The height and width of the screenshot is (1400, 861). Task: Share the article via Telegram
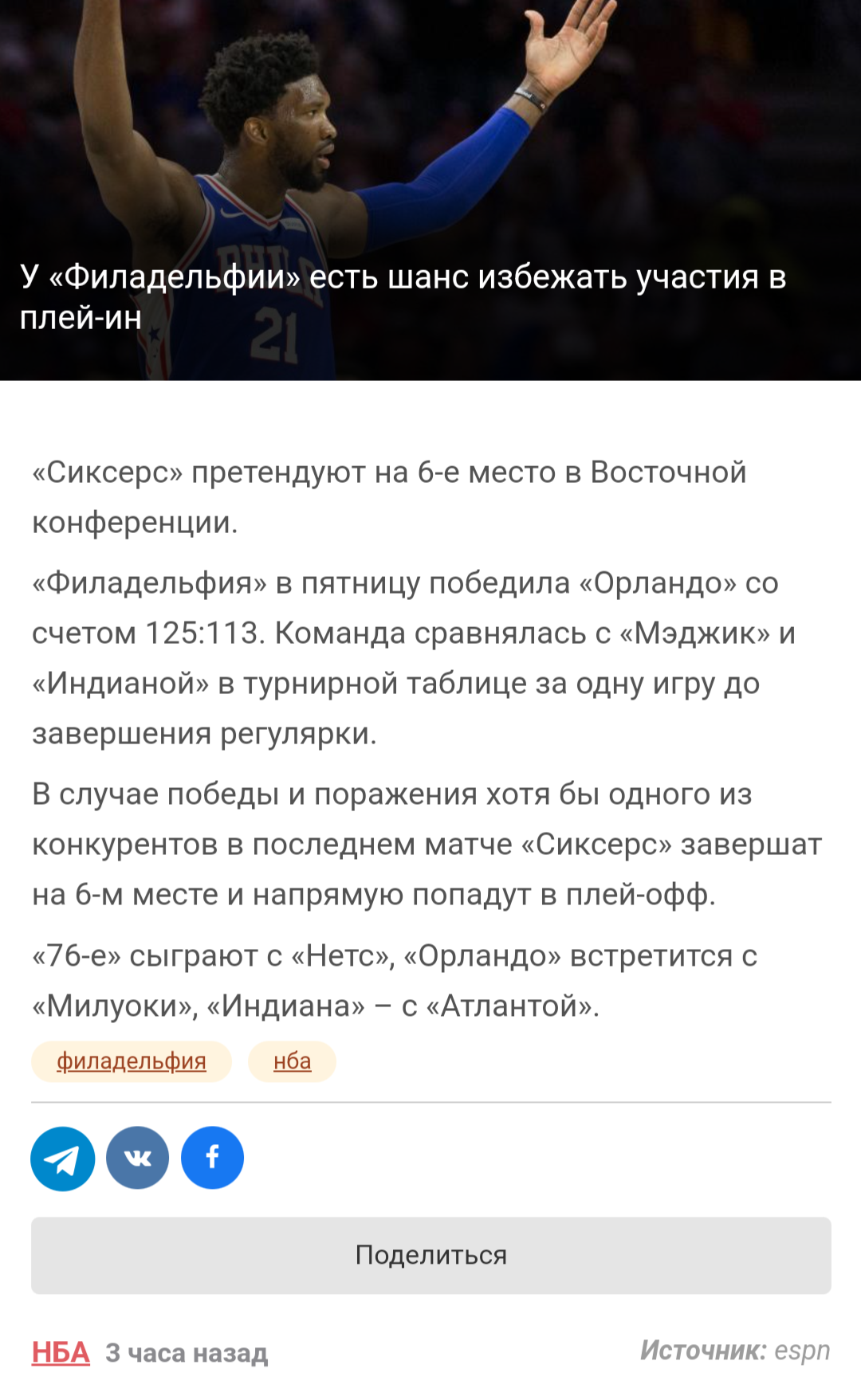(63, 1159)
